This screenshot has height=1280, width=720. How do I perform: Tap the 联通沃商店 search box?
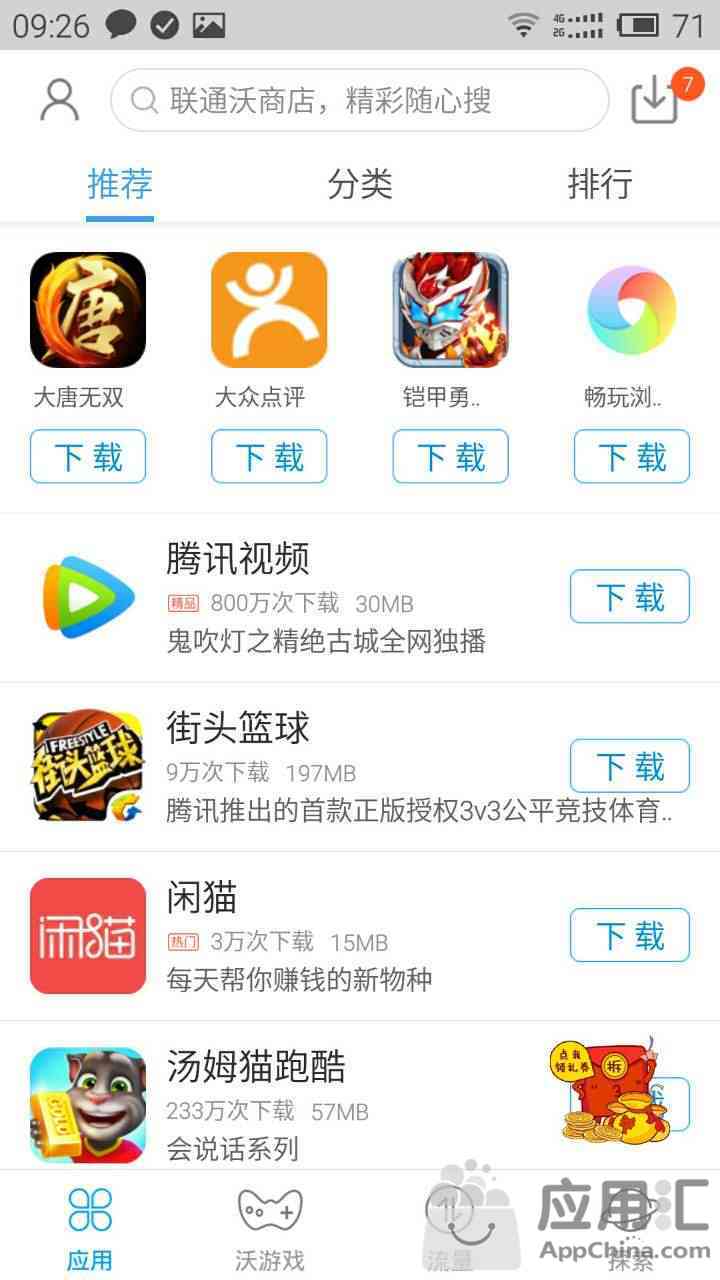coord(359,100)
